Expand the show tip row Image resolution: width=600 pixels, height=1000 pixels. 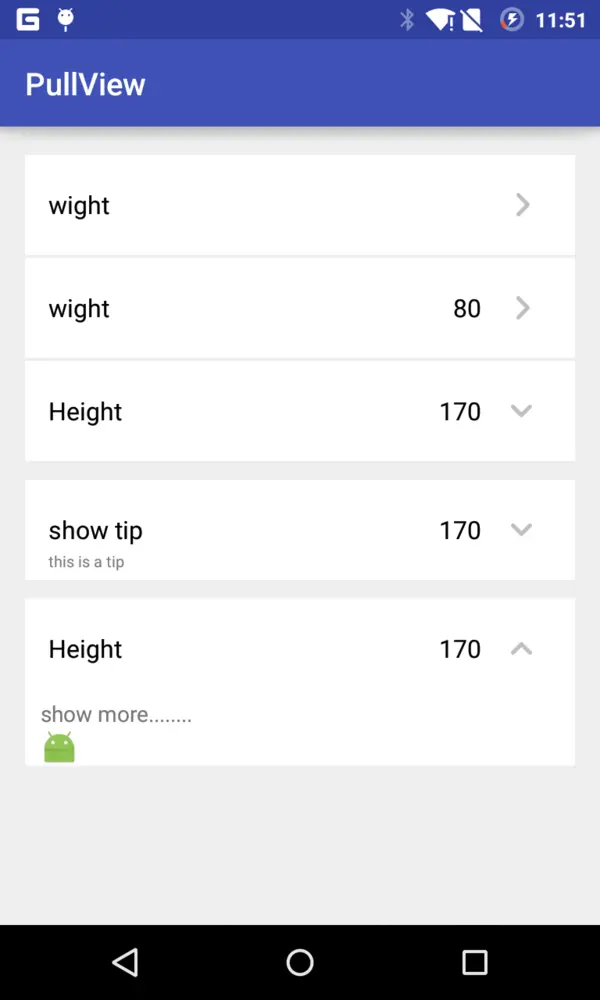(x=300, y=530)
